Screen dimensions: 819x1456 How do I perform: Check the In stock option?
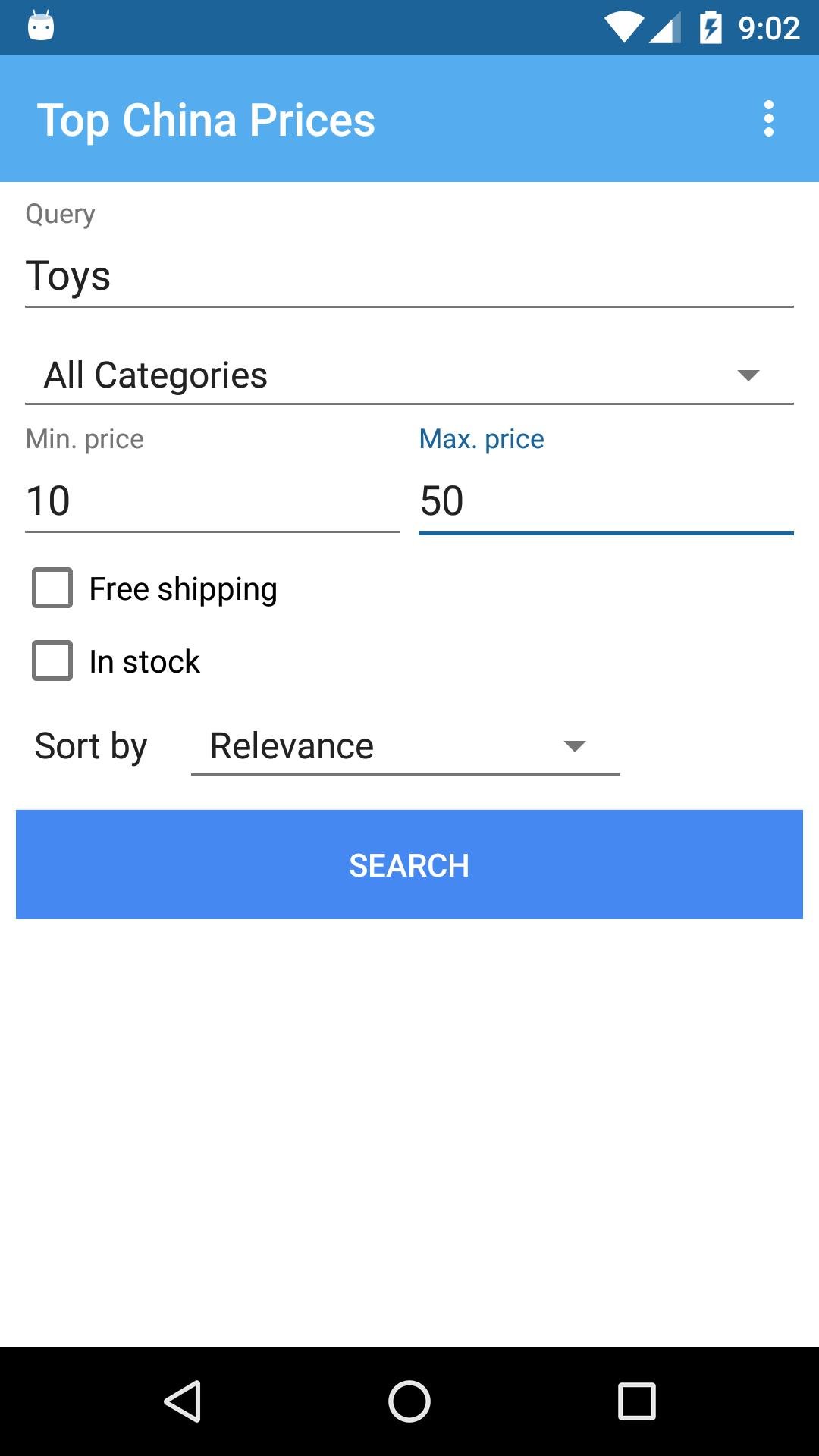tap(52, 661)
